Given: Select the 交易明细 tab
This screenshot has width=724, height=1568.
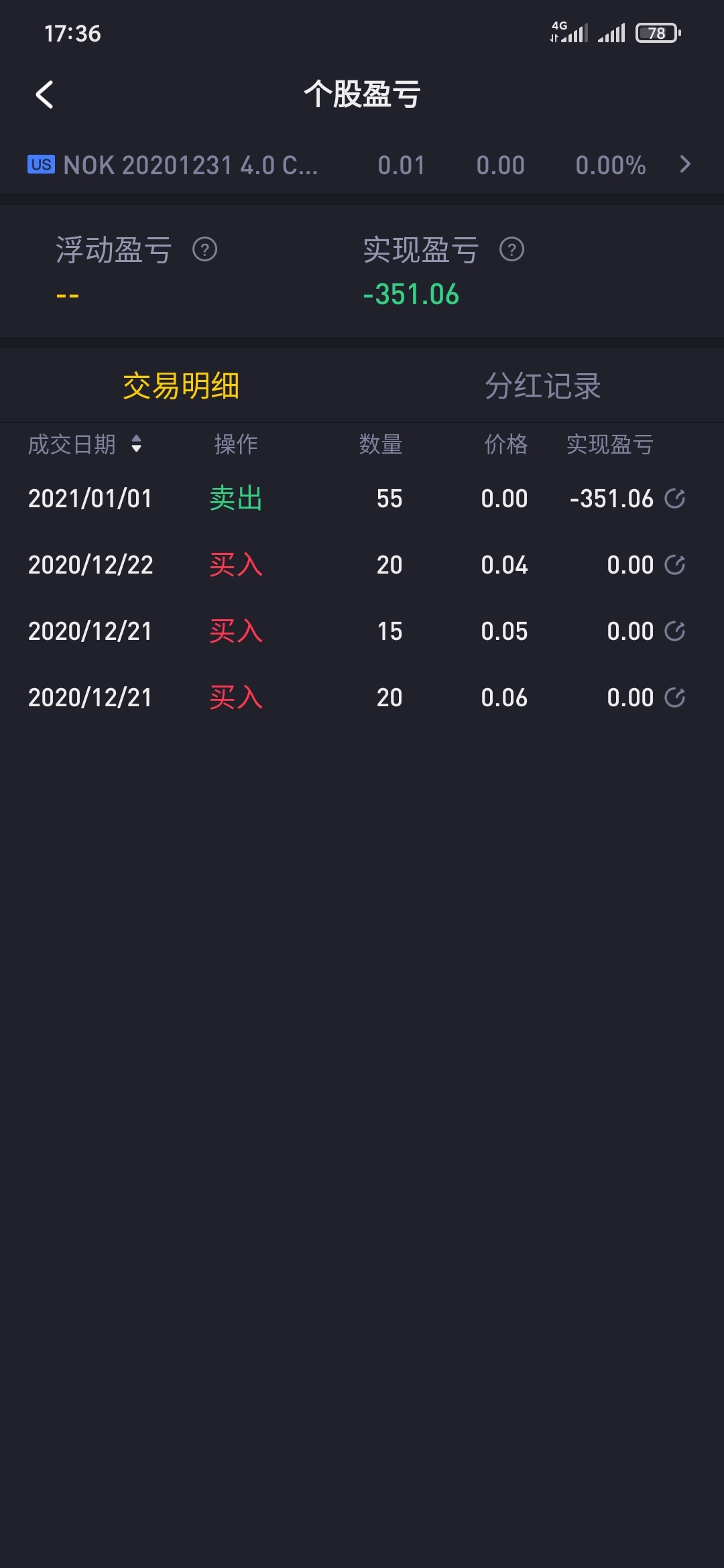Looking at the screenshot, I should (x=181, y=386).
